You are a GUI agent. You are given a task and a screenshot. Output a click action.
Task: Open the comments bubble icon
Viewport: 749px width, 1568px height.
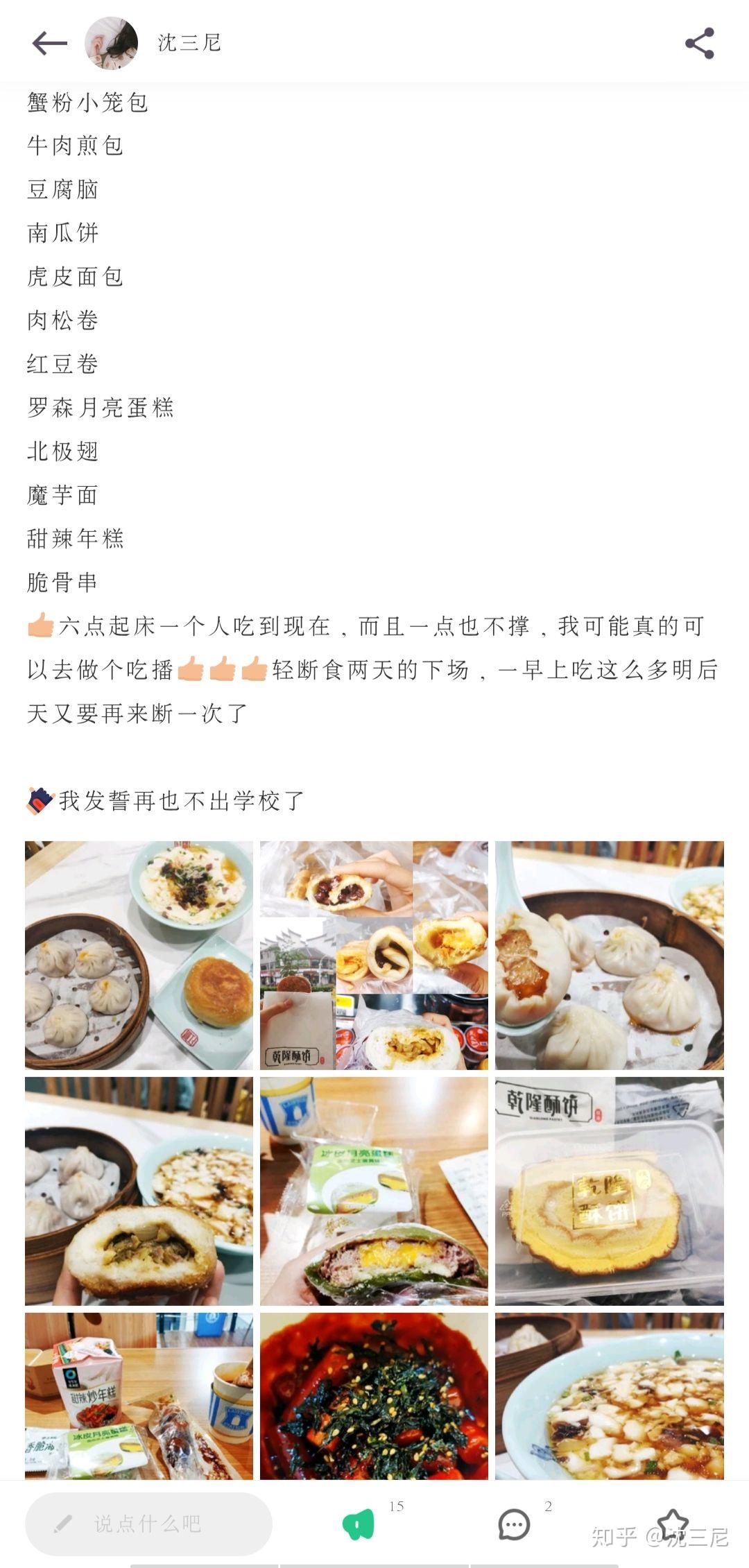point(514,1525)
